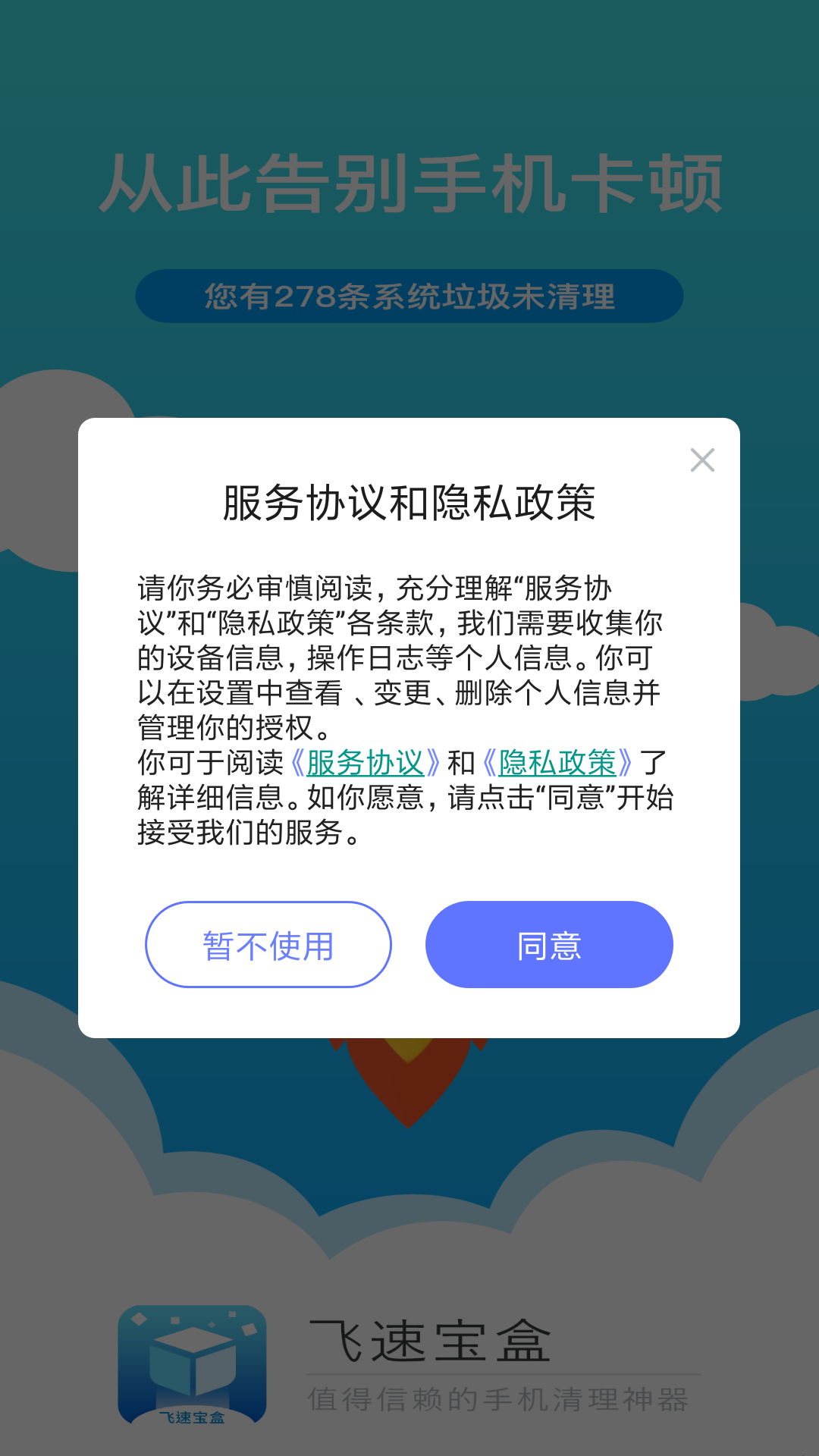Tap 暂不使用 to decline
The height and width of the screenshot is (1456, 819).
coord(268,945)
